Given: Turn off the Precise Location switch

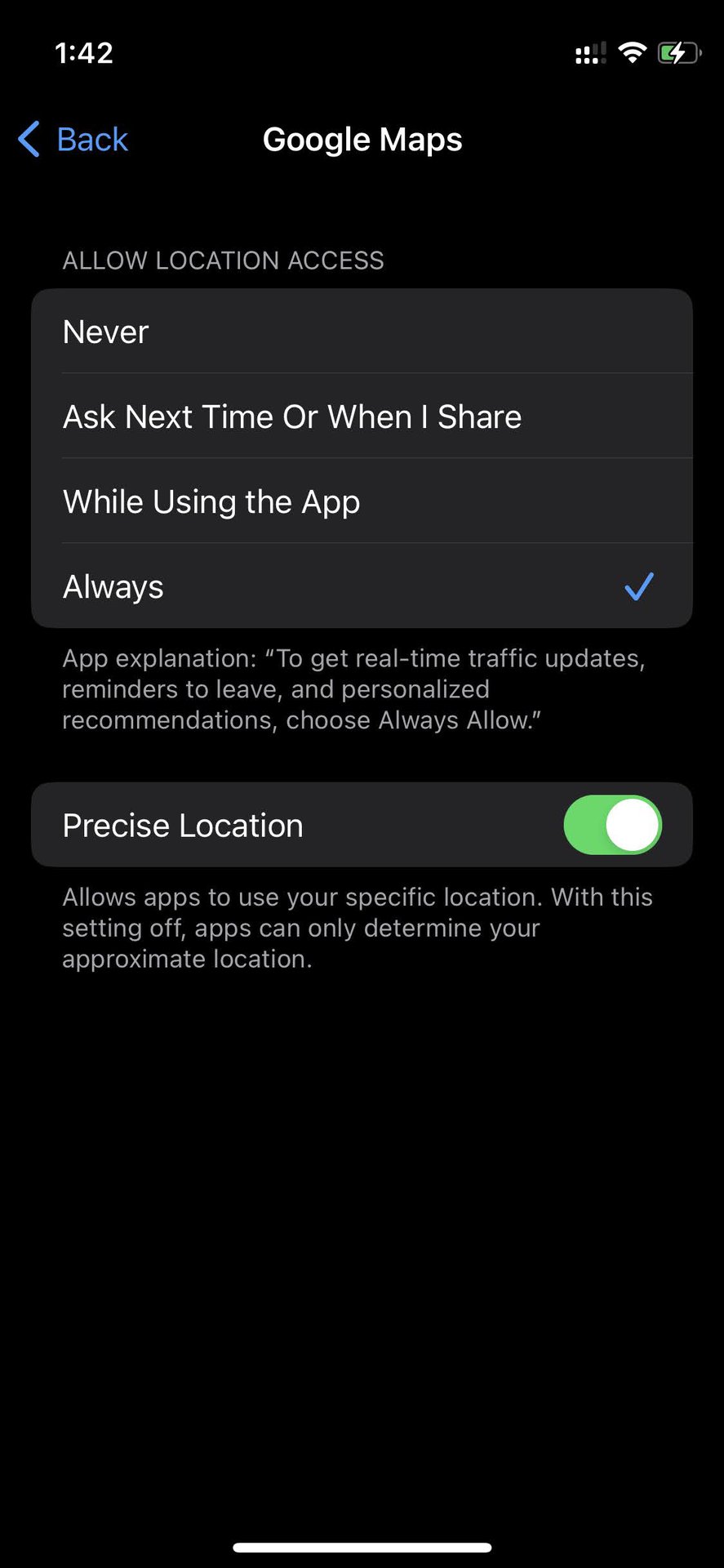Looking at the screenshot, I should 612,825.
